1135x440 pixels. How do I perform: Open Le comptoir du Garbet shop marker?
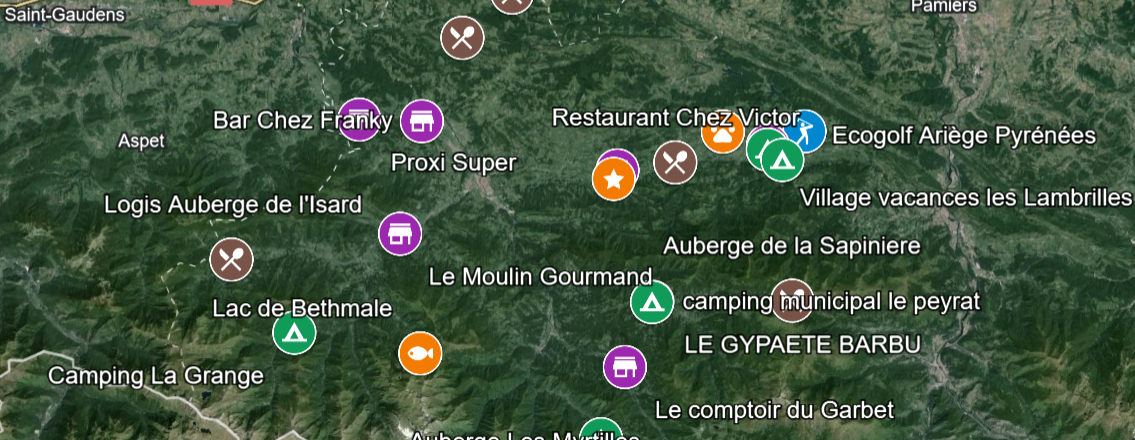click(625, 367)
